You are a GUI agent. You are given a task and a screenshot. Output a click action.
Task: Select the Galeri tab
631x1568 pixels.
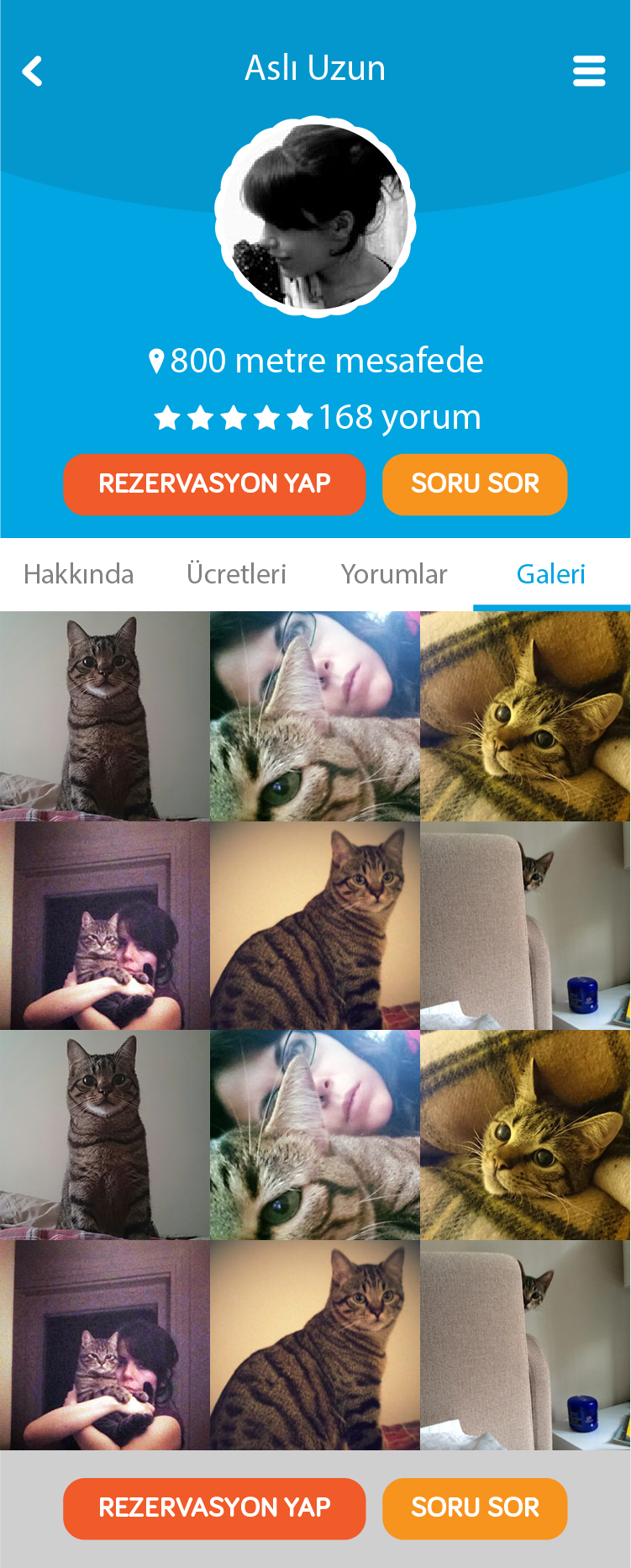pos(550,574)
